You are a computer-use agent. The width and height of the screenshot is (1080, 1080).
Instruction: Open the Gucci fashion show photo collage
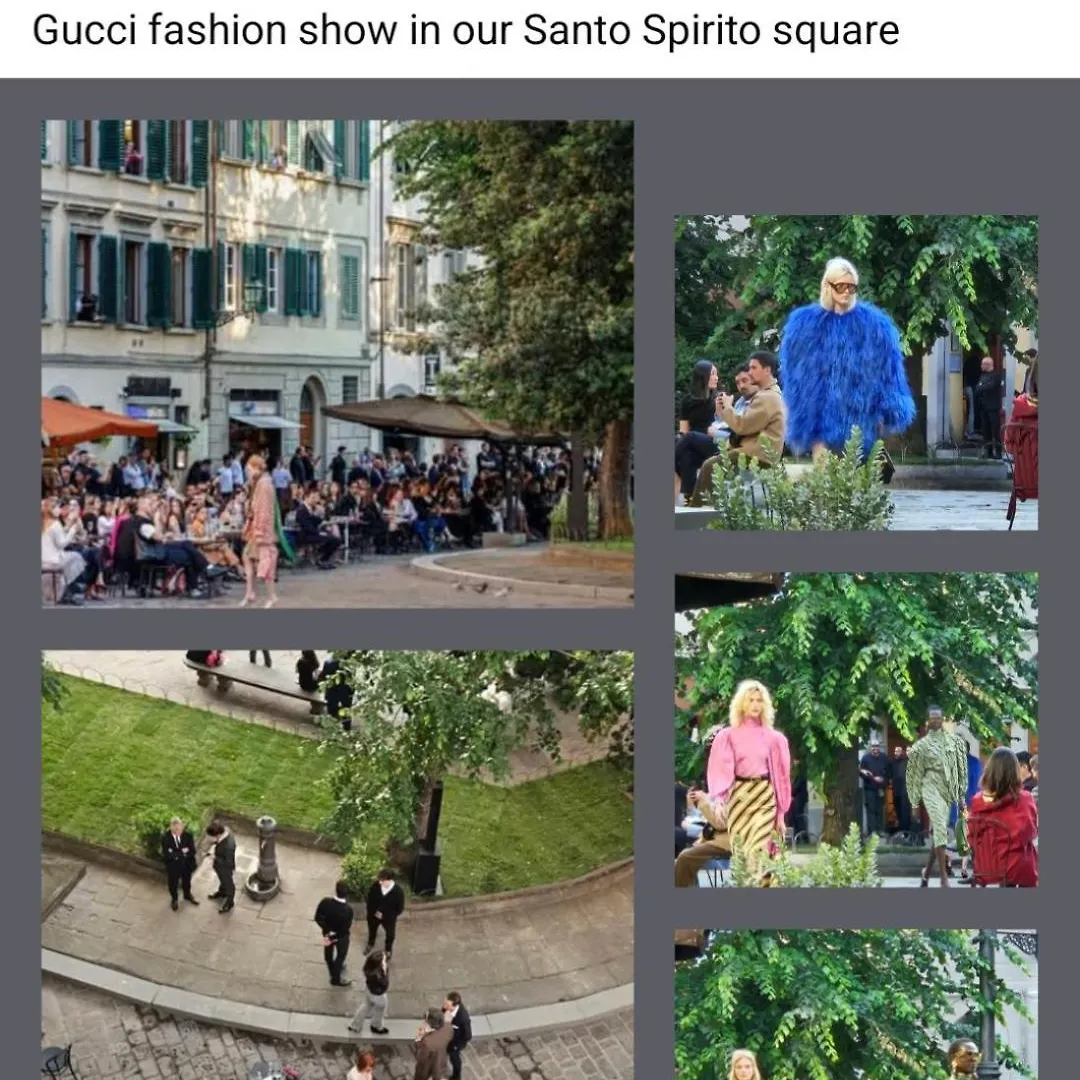[x=540, y=580]
